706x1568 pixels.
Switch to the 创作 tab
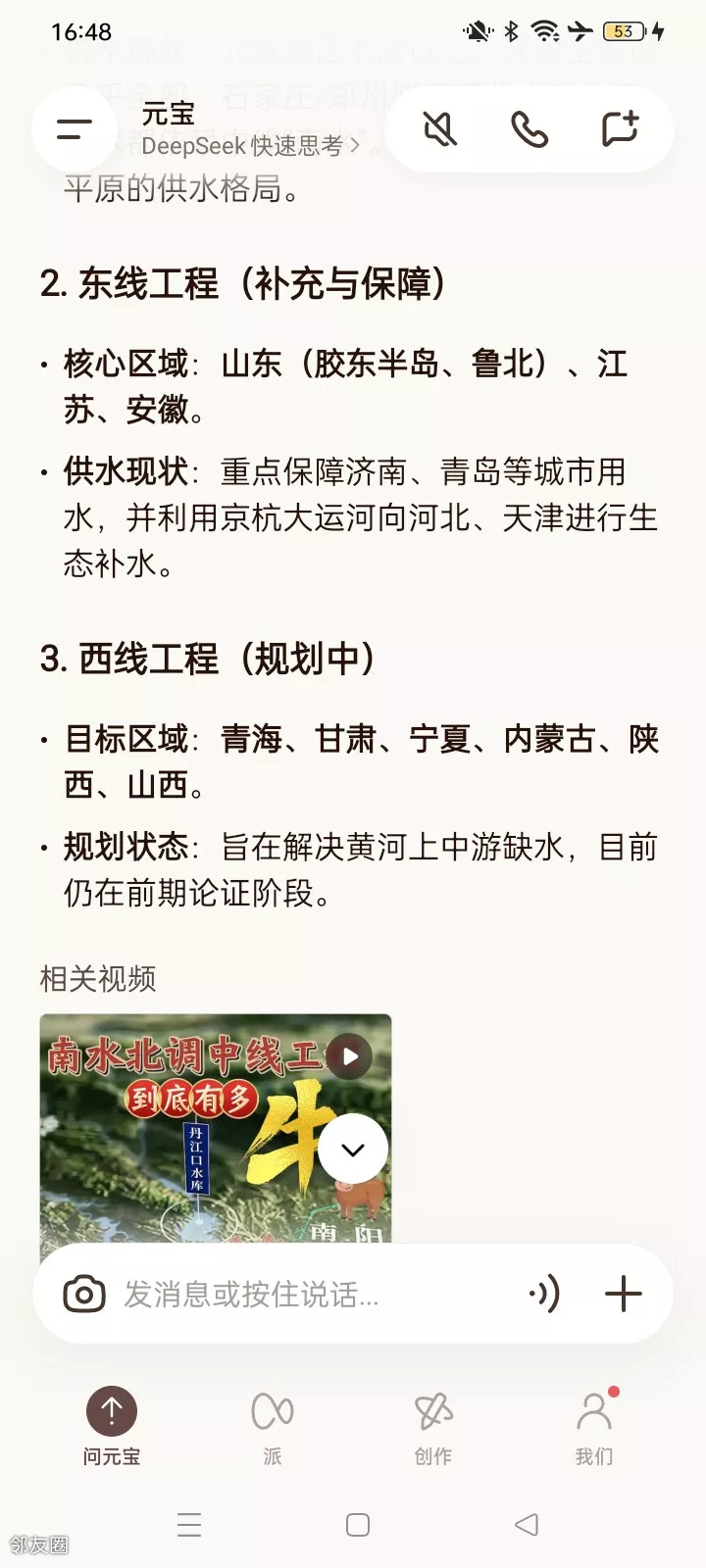point(433,1425)
